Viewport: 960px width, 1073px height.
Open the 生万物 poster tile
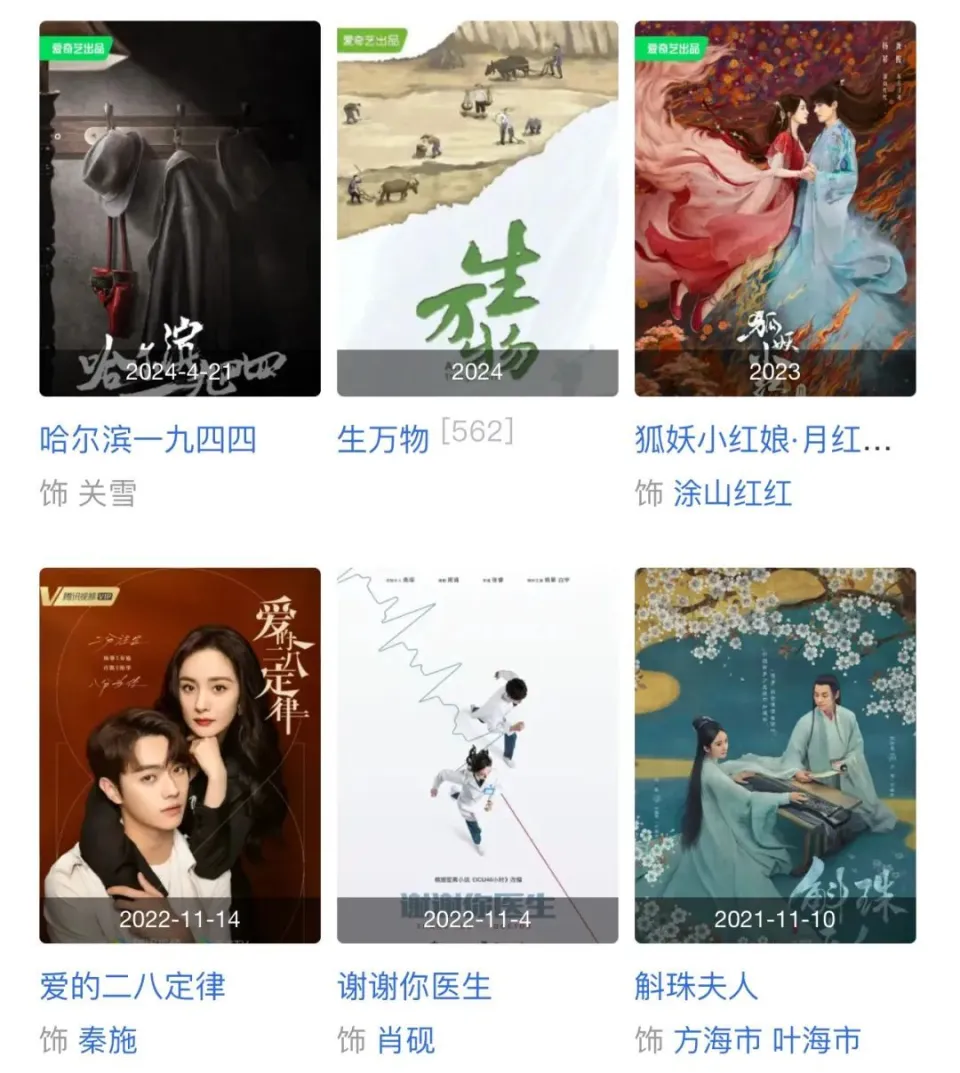tap(477, 209)
